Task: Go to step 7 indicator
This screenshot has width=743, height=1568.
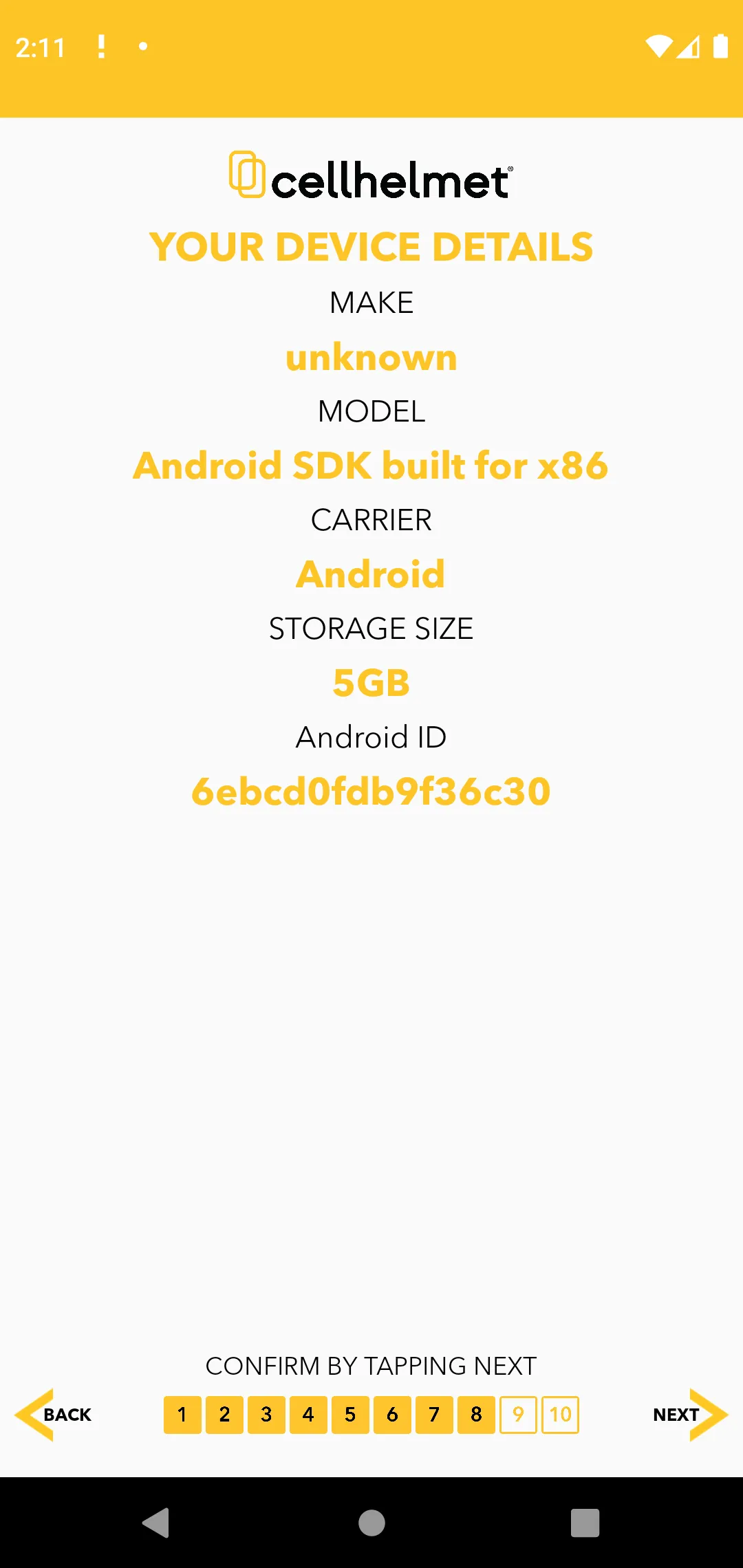Action: [434, 1415]
